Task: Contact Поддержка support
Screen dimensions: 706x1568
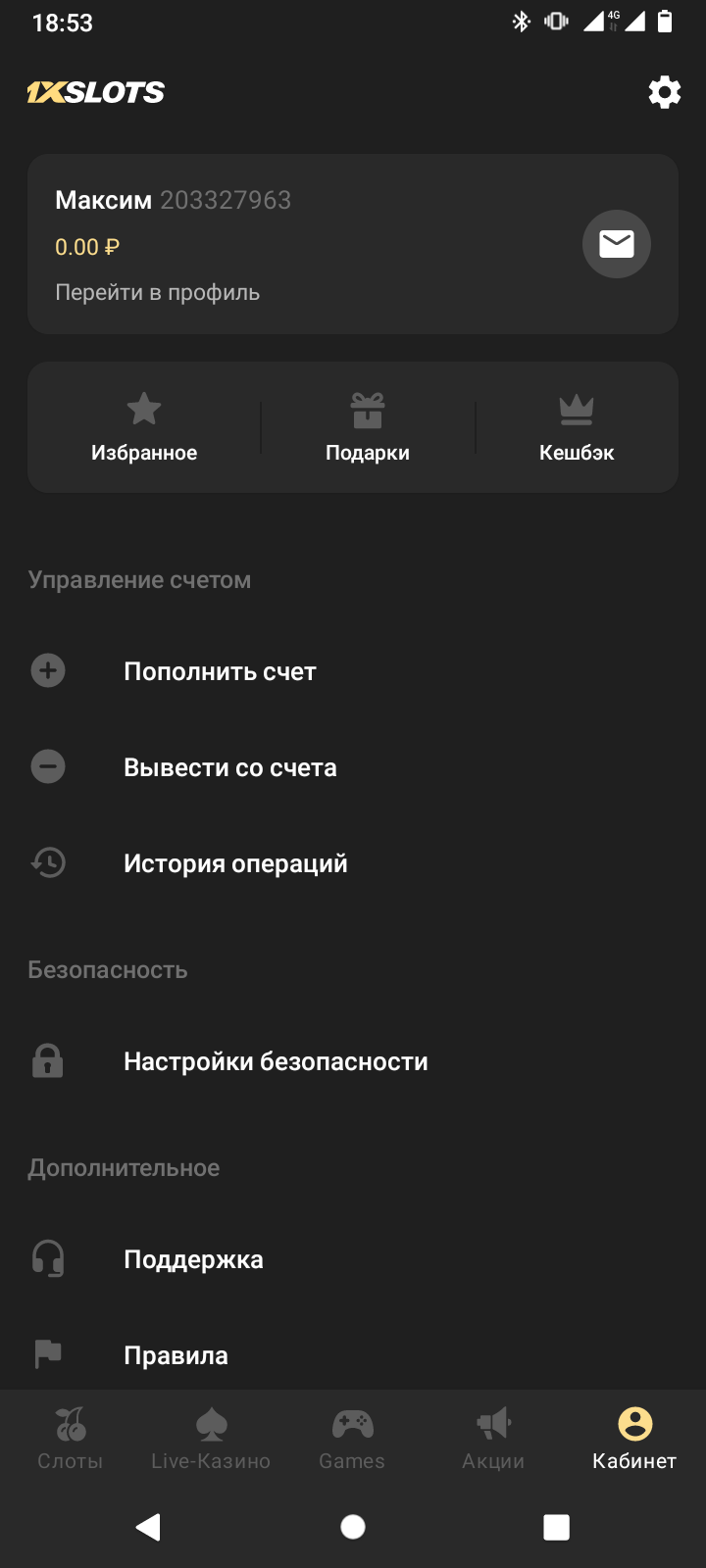Action: click(x=193, y=1259)
